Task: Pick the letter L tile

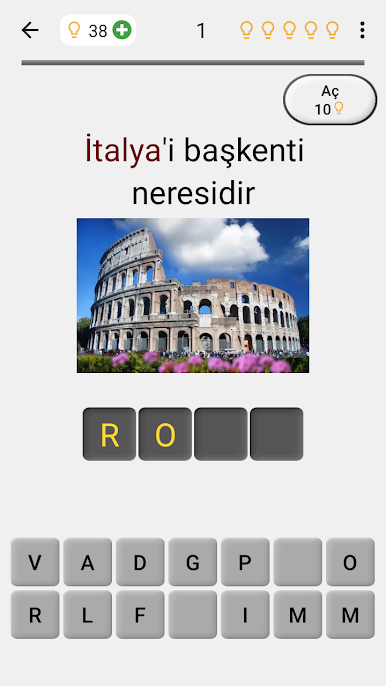Action: [88, 615]
